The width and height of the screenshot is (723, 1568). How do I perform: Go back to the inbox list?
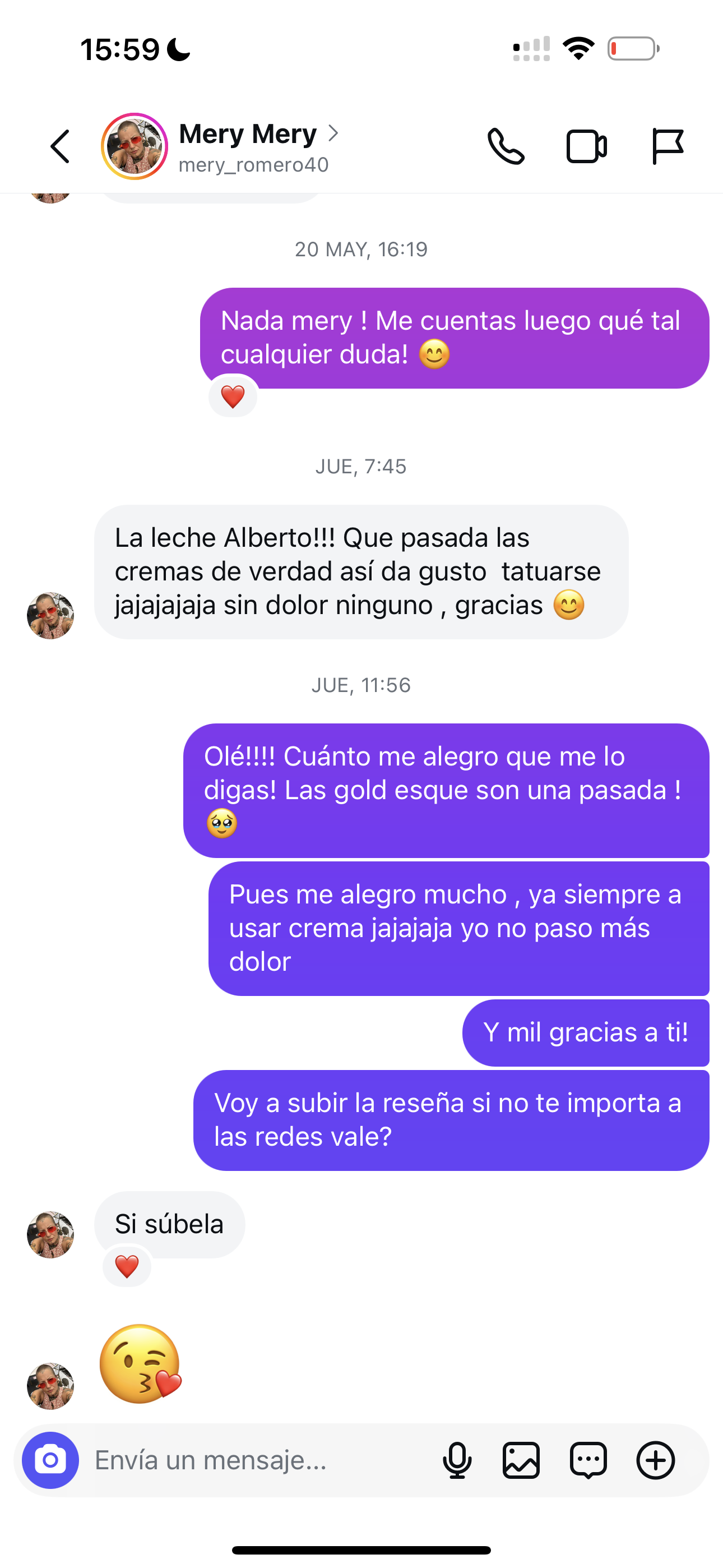59,147
